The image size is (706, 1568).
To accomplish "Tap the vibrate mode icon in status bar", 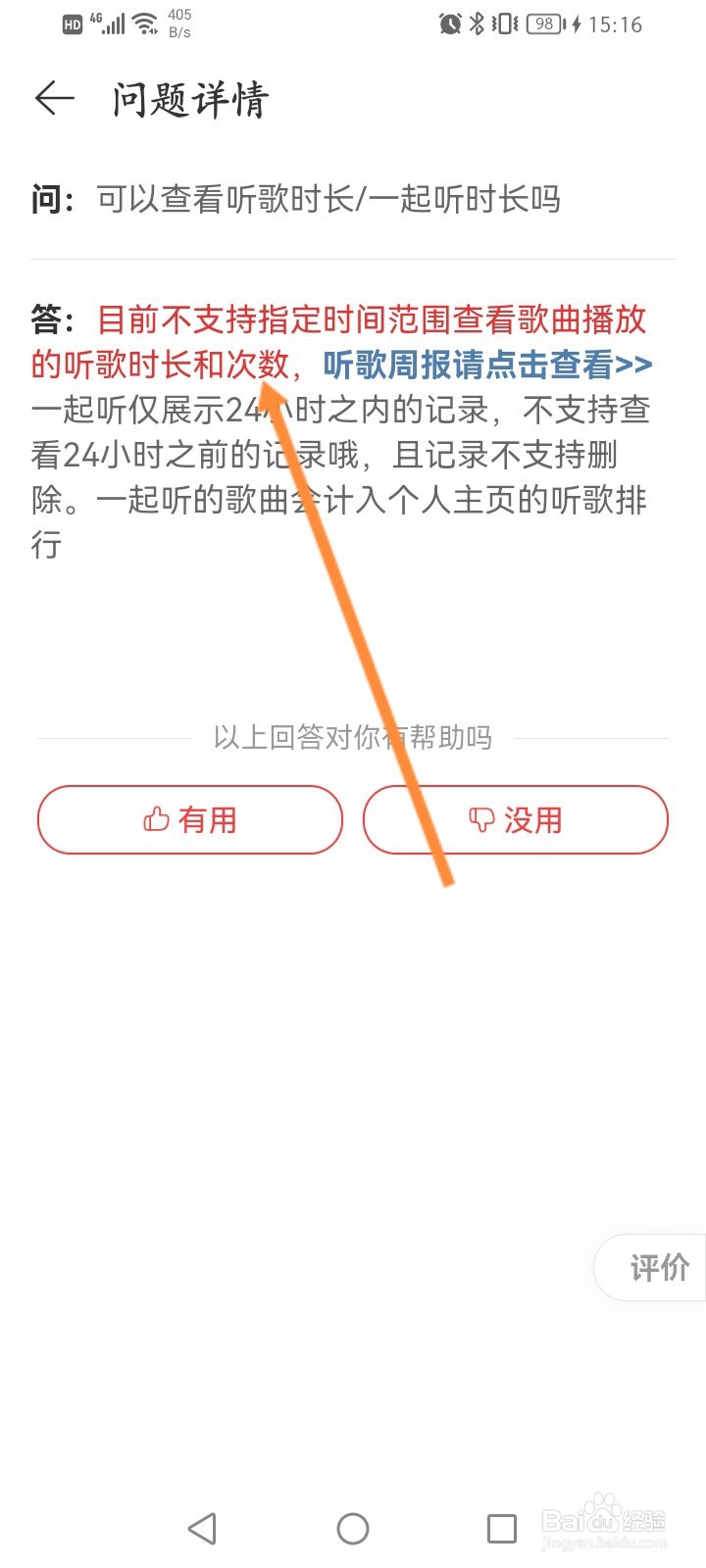I will (502, 23).
